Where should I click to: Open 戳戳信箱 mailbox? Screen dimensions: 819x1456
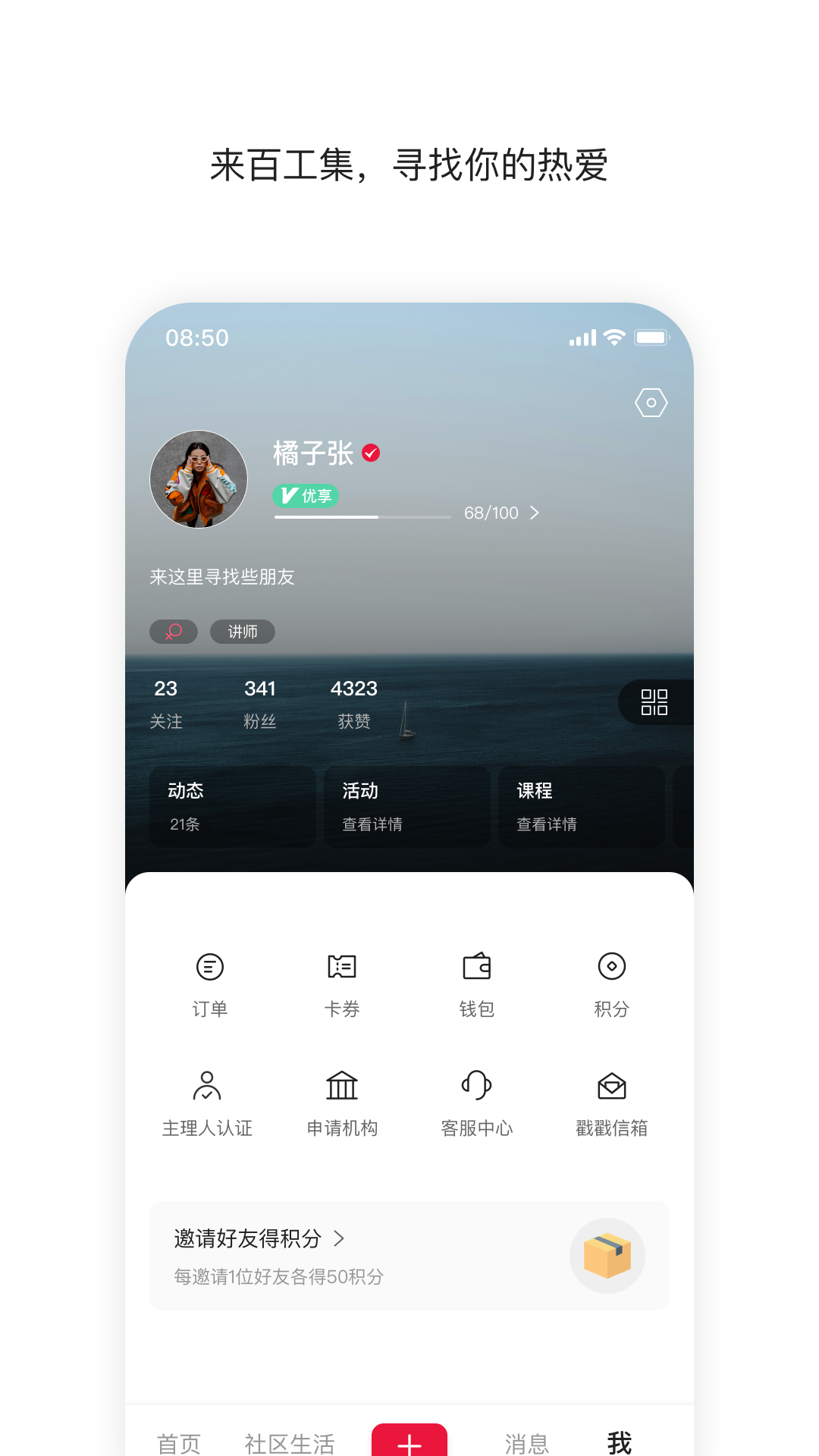tap(611, 1103)
